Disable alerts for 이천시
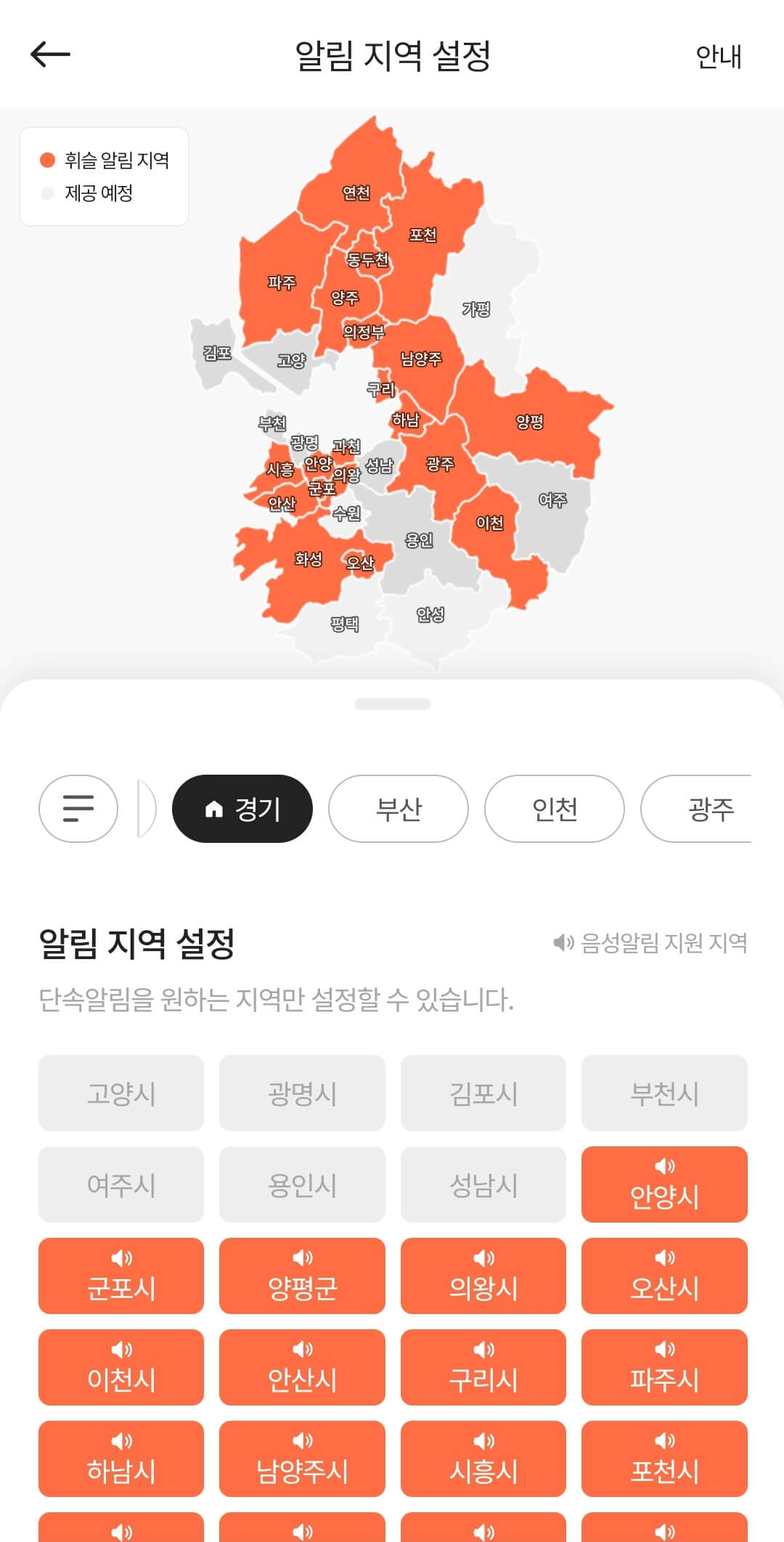 tap(121, 1368)
